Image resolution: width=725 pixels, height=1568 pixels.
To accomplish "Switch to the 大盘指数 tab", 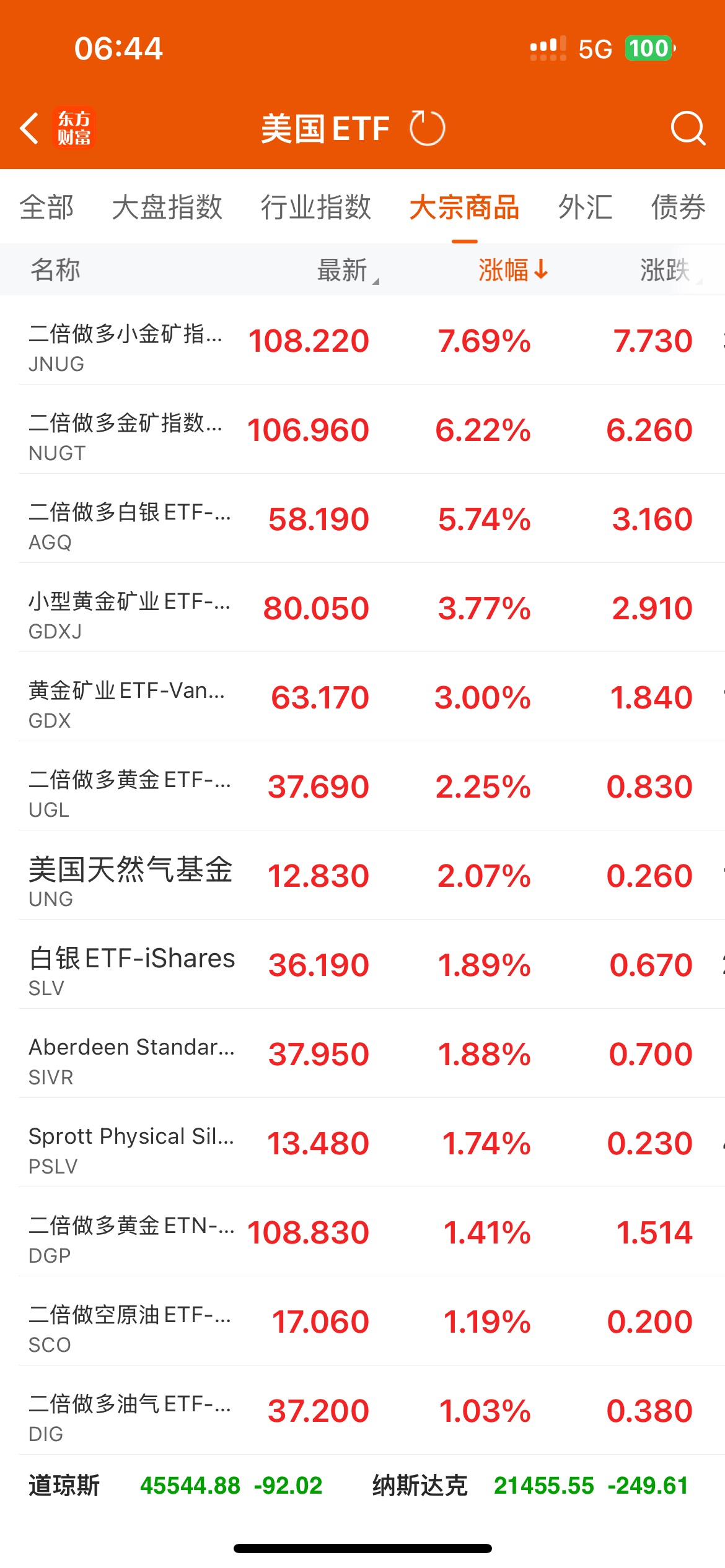I will click(167, 207).
